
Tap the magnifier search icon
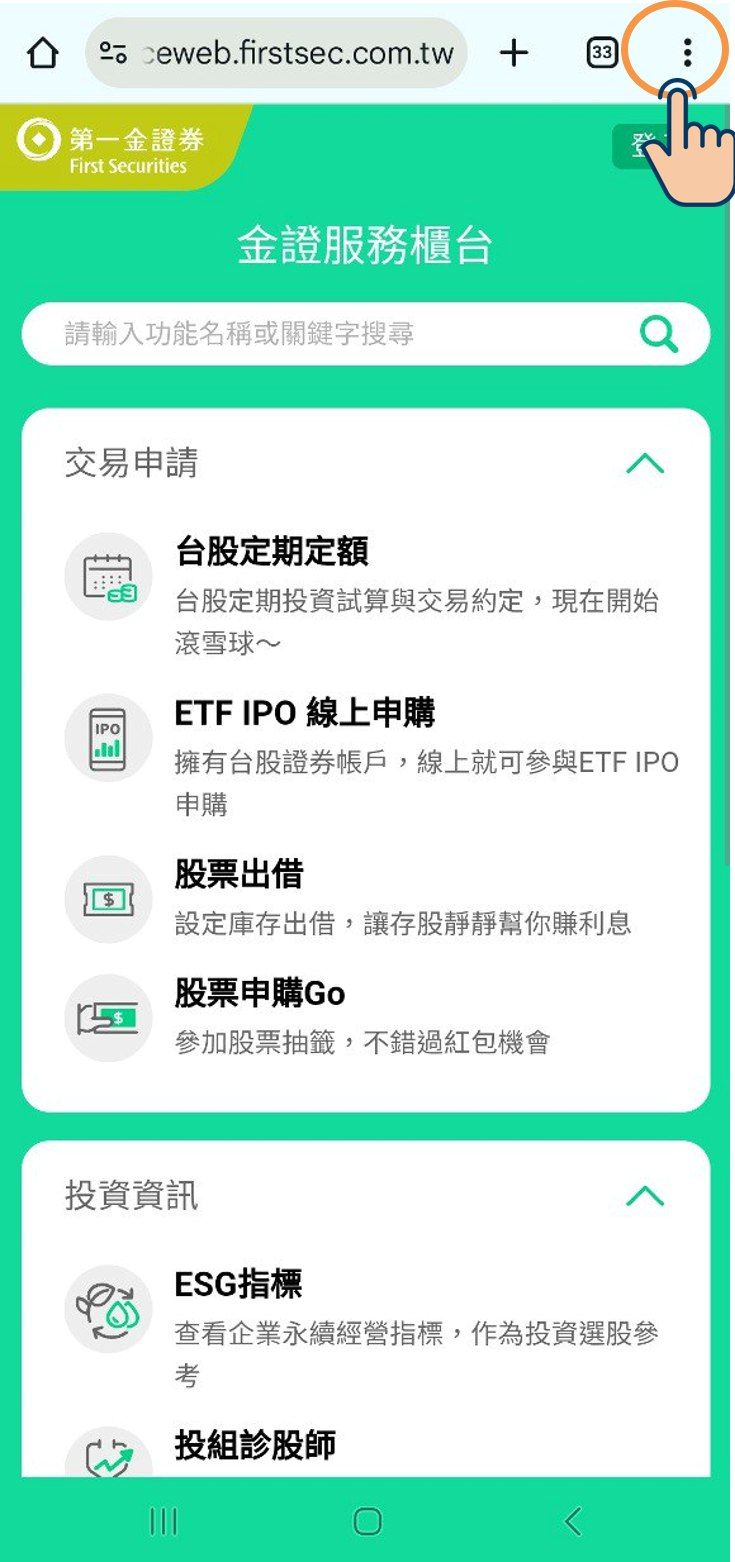coord(659,334)
